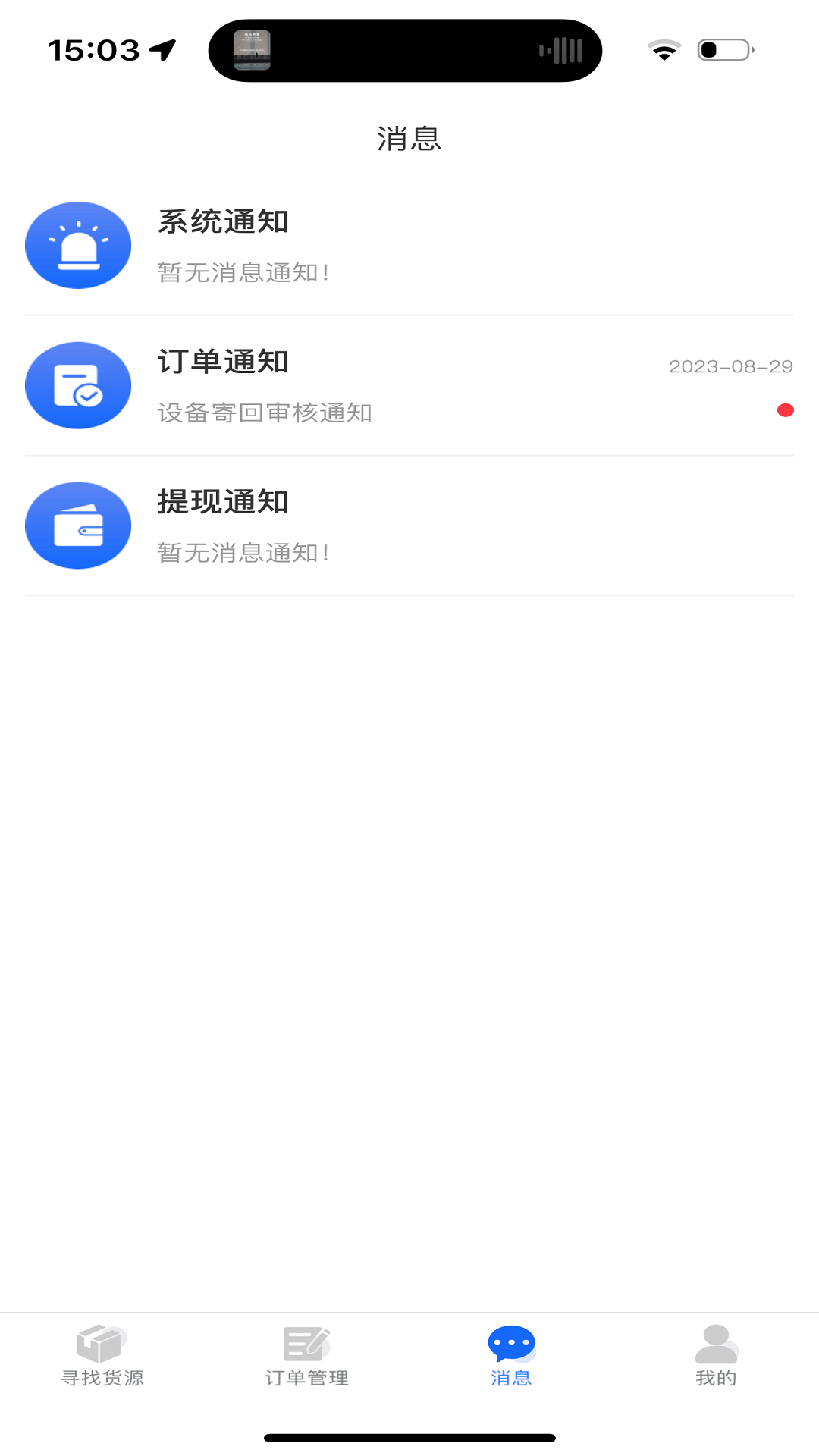This screenshot has height=1456, width=819.
Task: Tap the blue alarm icon for 系统通知
Action: tap(78, 244)
